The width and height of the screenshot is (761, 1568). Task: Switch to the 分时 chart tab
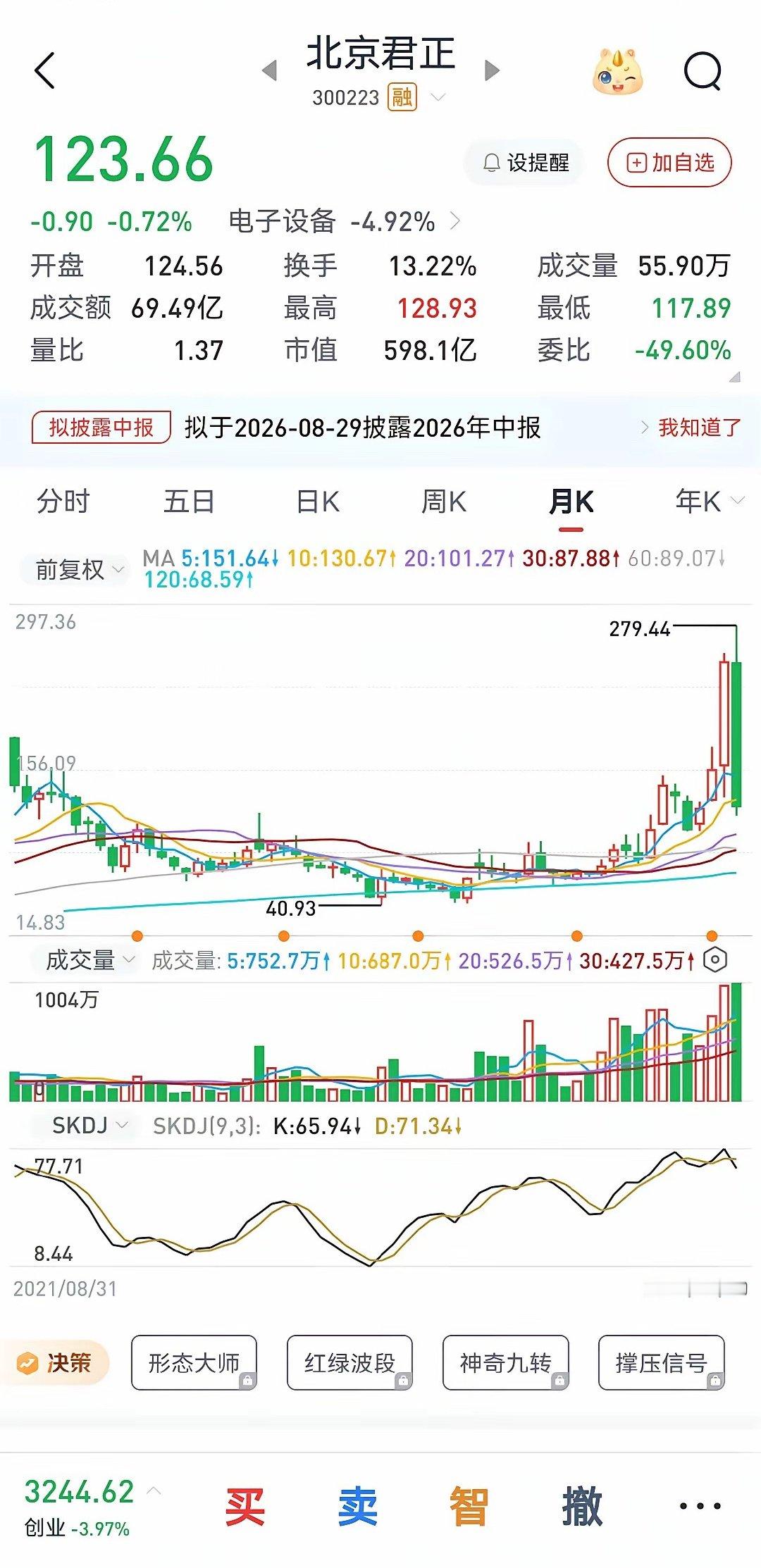click(x=63, y=502)
